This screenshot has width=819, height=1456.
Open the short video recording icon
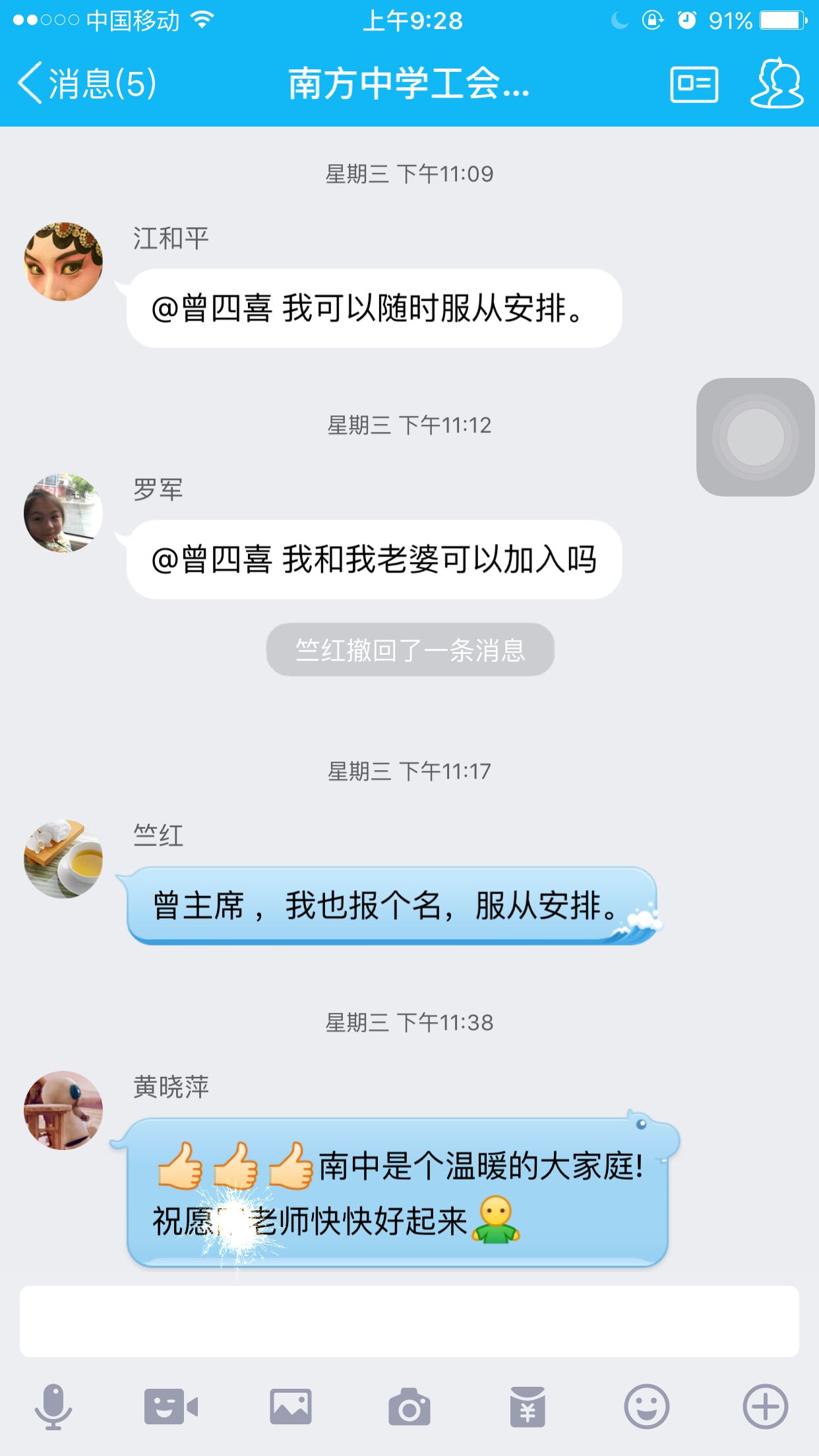[x=171, y=1407]
